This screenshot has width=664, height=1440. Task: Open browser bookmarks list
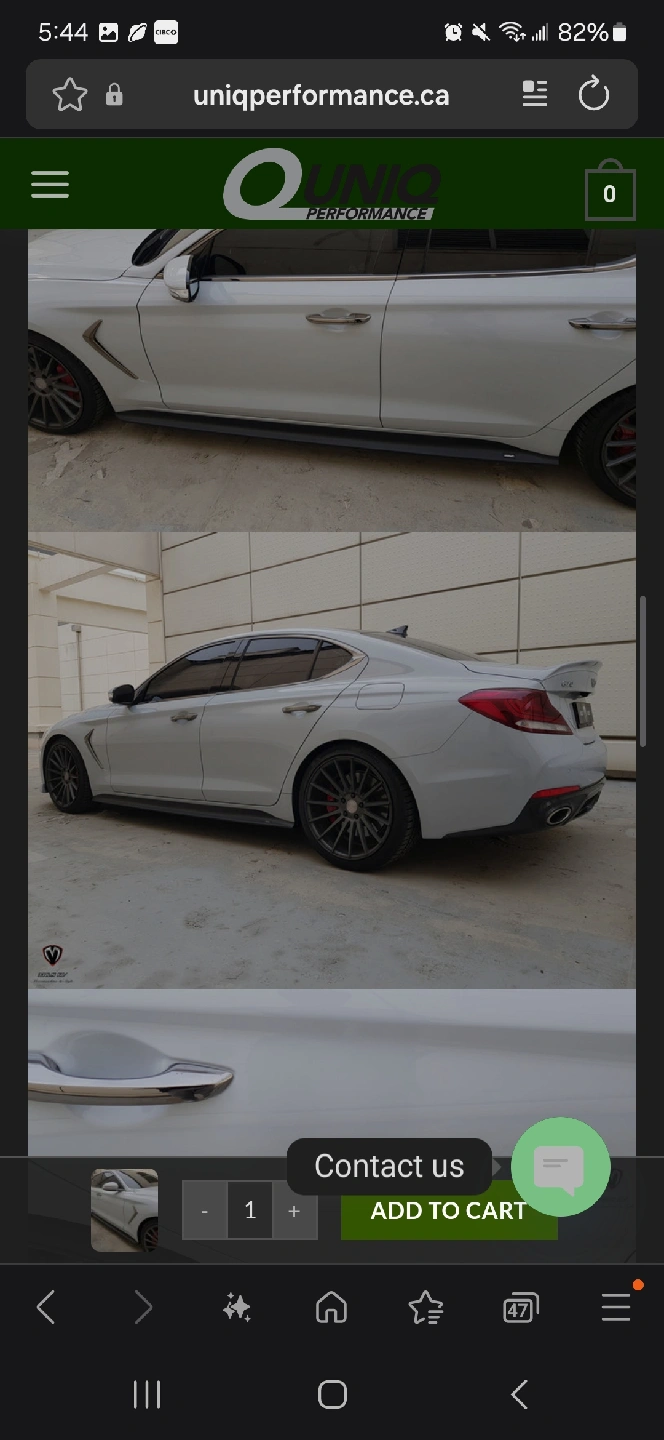(x=426, y=1307)
